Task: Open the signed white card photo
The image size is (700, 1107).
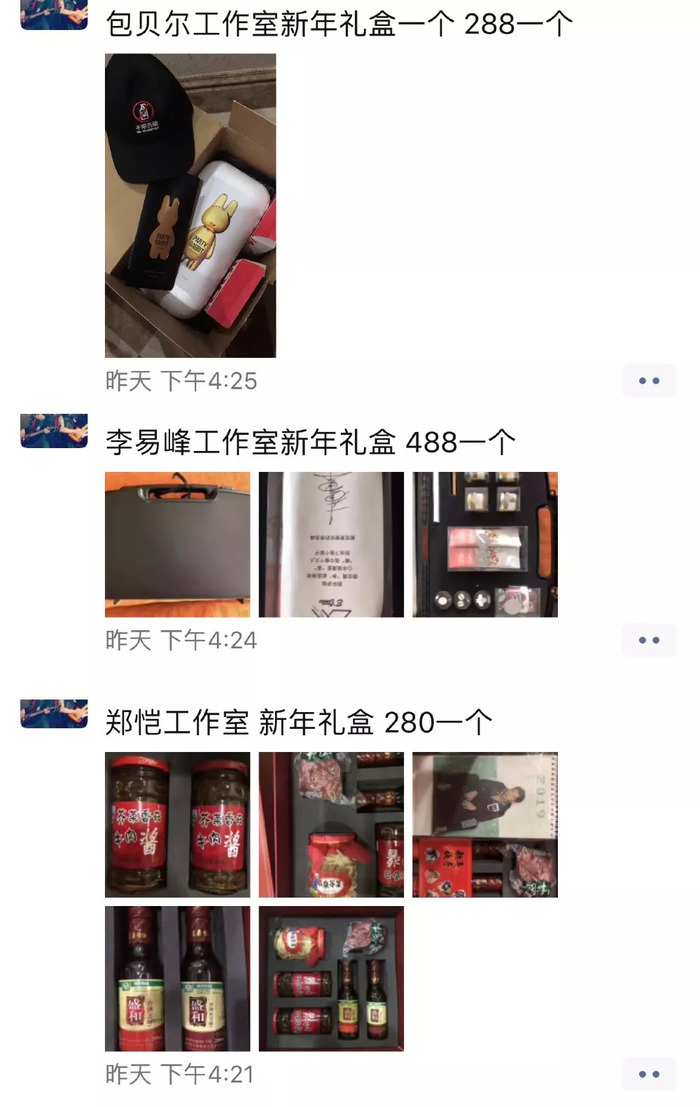Action: tap(331, 544)
